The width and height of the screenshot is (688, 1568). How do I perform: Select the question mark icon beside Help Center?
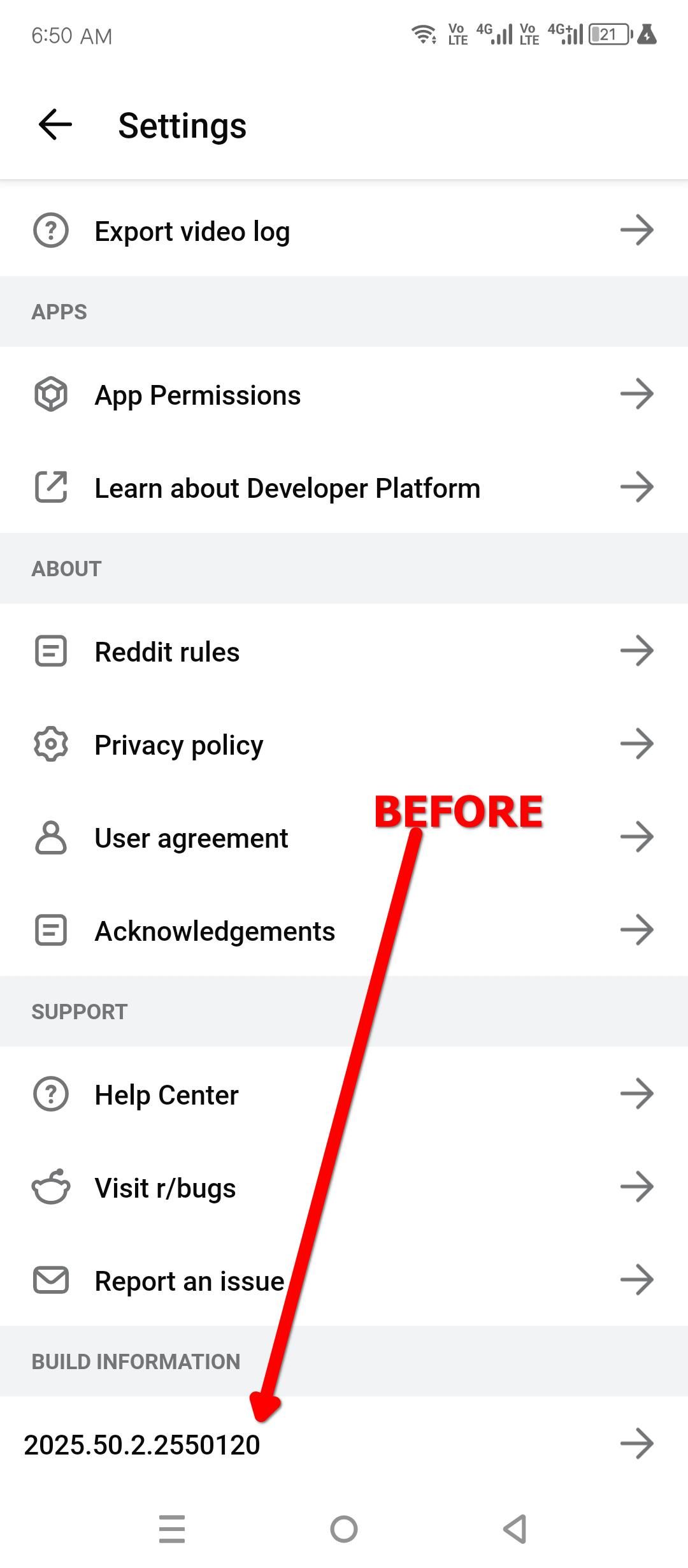click(x=50, y=1094)
